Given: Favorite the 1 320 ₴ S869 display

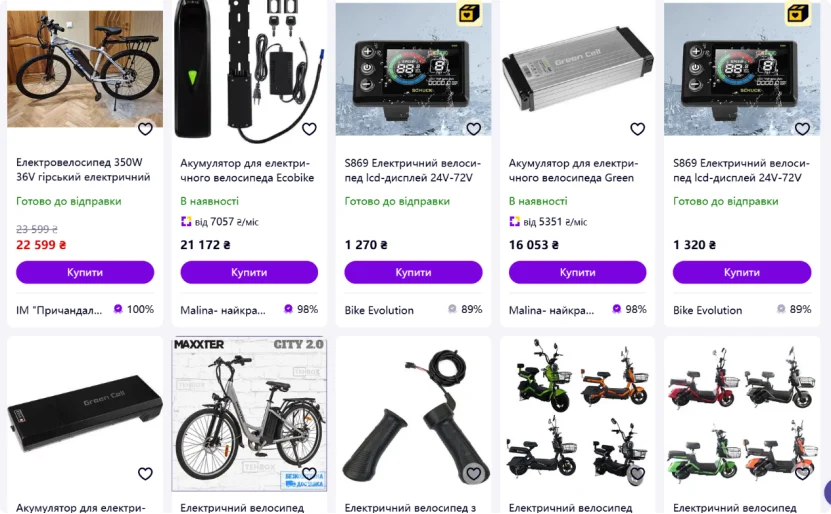Looking at the screenshot, I should point(802,129).
